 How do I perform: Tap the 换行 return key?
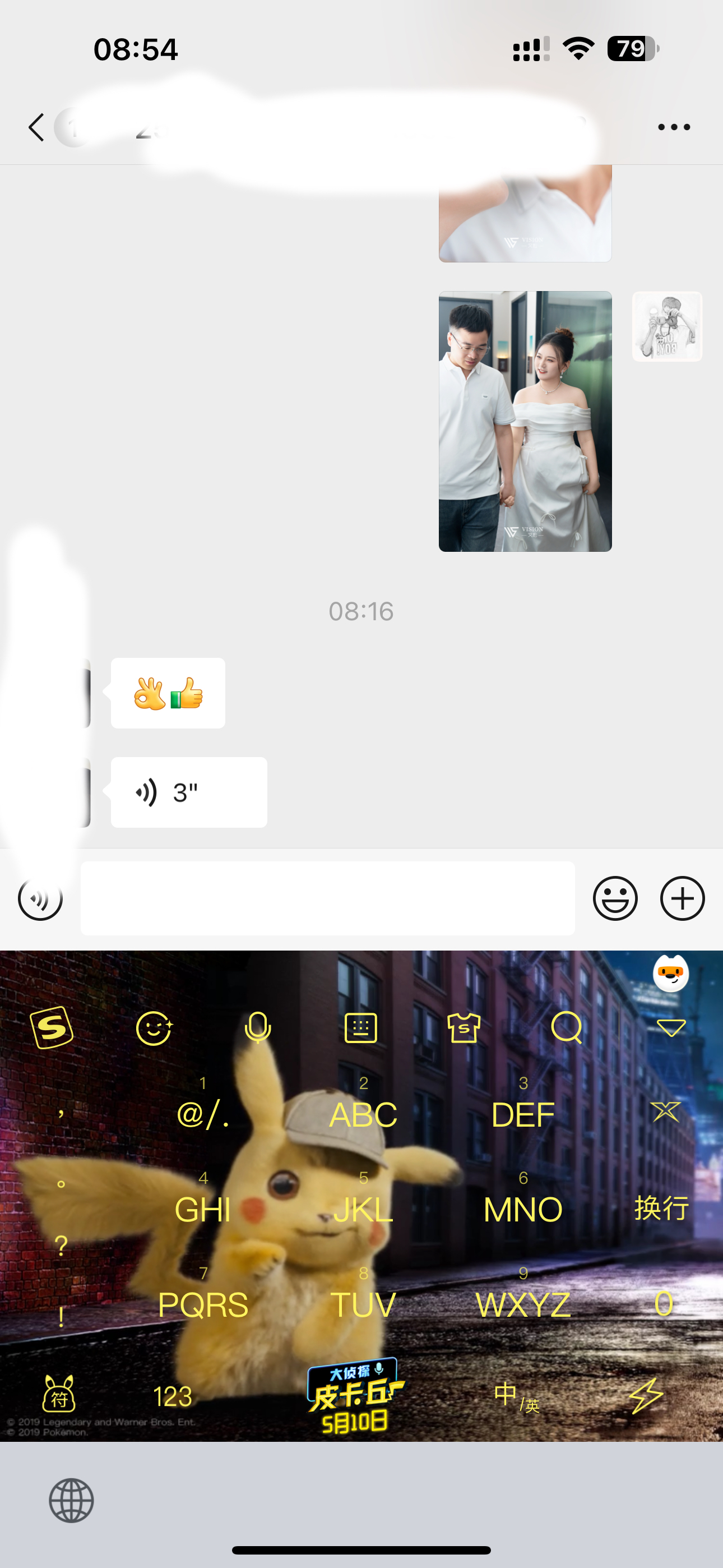[x=661, y=1207]
